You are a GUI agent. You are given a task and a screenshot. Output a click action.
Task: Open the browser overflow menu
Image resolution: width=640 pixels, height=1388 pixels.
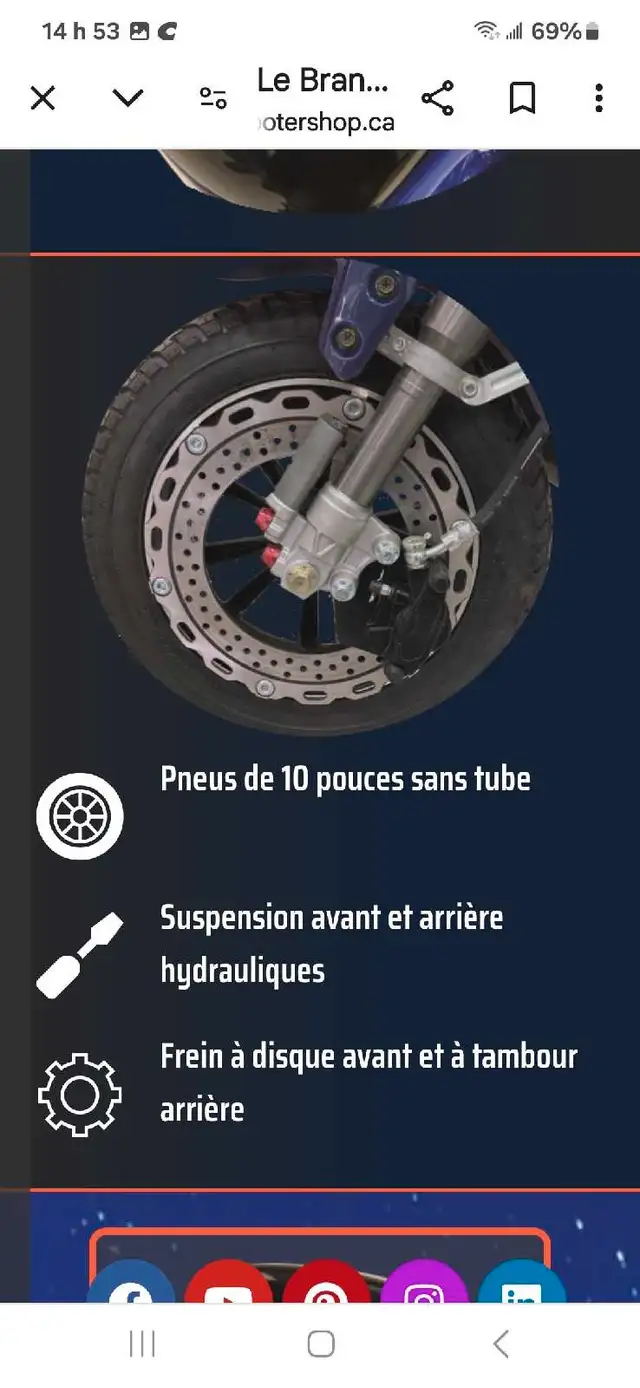click(x=599, y=98)
